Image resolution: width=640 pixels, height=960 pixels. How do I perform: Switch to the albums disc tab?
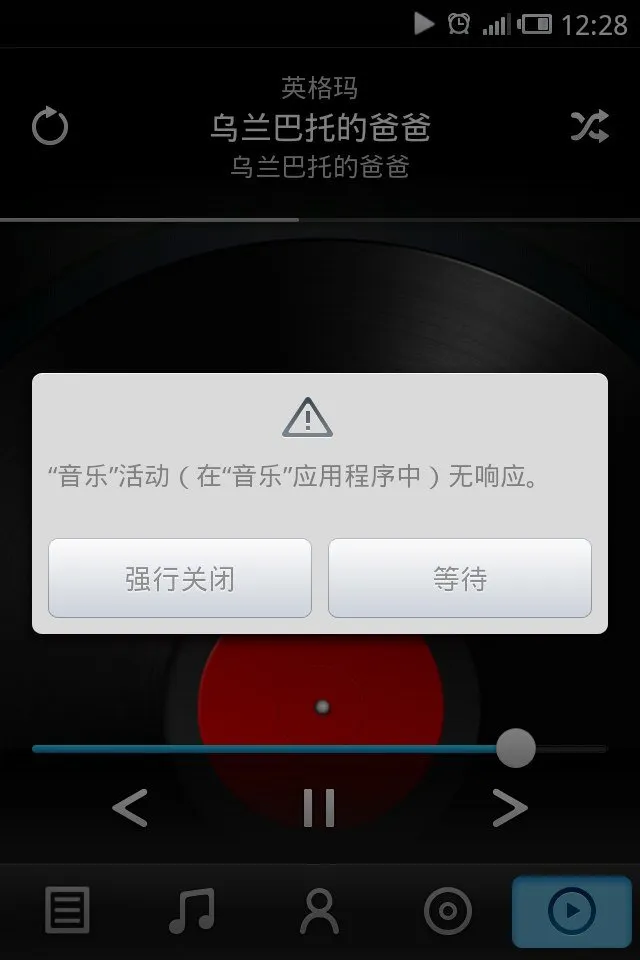447,911
